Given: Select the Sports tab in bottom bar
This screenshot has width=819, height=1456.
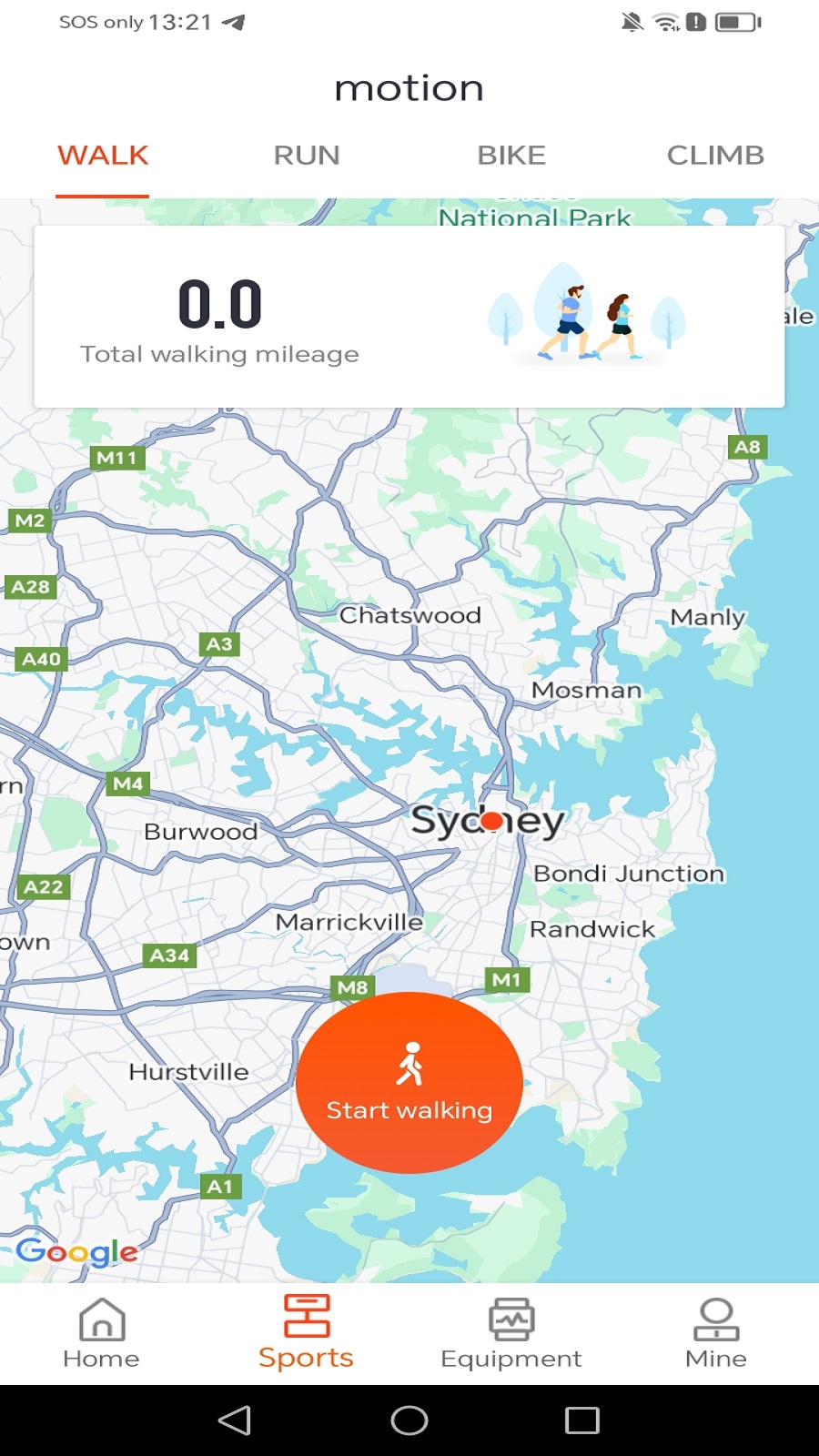Looking at the screenshot, I should [306, 1333].
